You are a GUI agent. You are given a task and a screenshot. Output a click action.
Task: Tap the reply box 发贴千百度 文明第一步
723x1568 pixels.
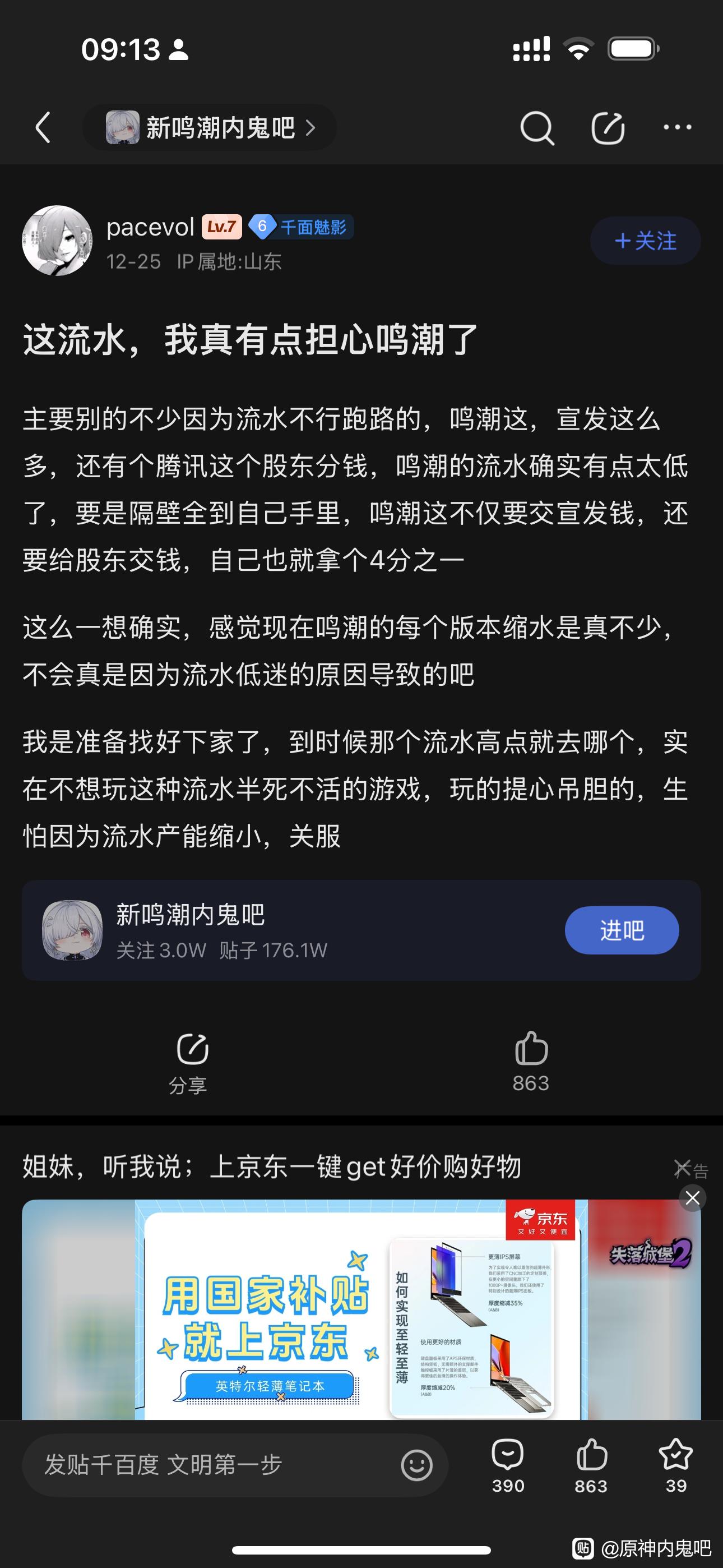click(x=213, y=1464)
